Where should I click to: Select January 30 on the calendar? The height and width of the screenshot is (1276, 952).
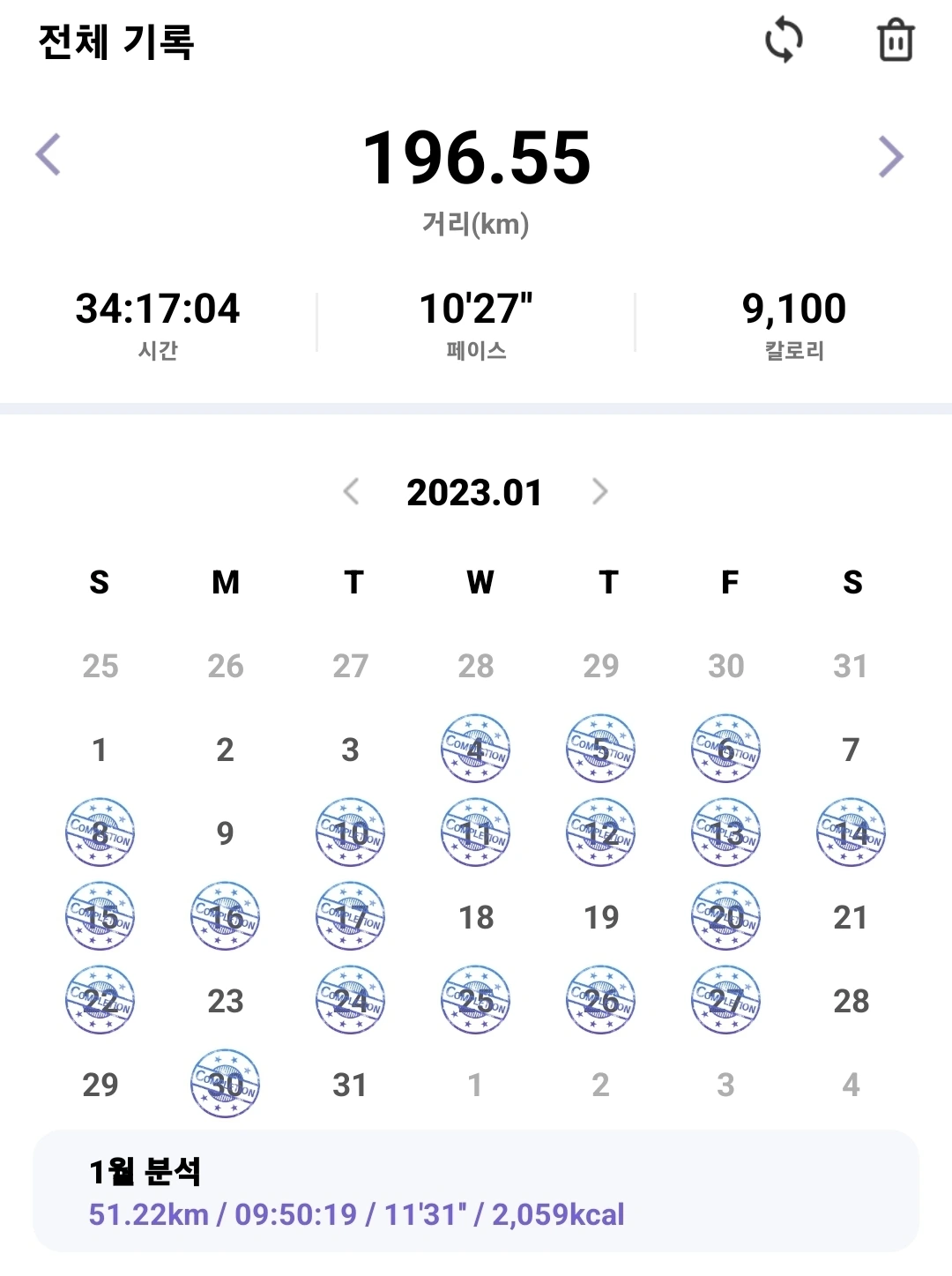tap(226, 1084)
